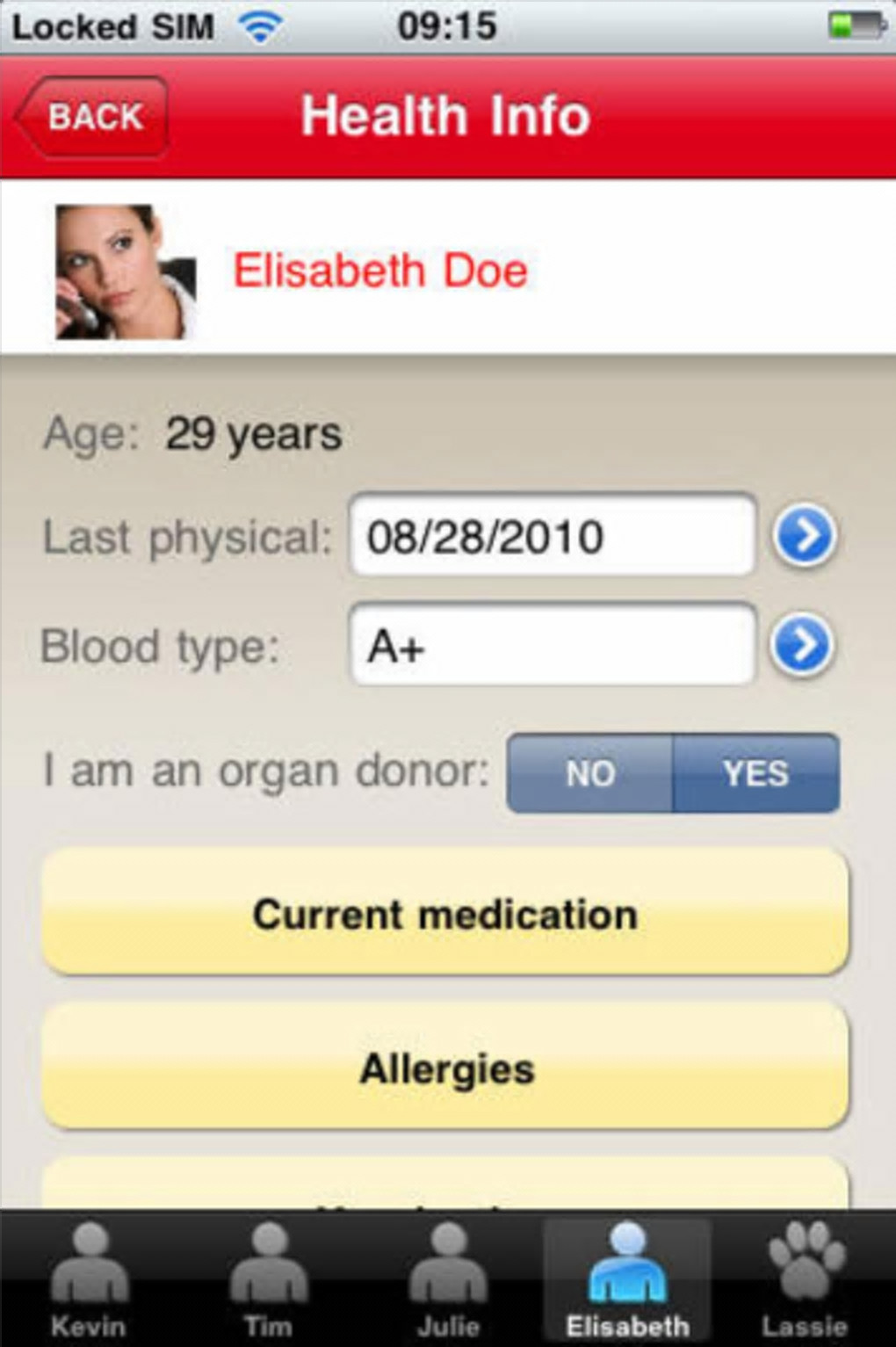This screenshot has height=1347, width=896.
Task: Go back using the BACK button
Action: [x=93, y=117]
